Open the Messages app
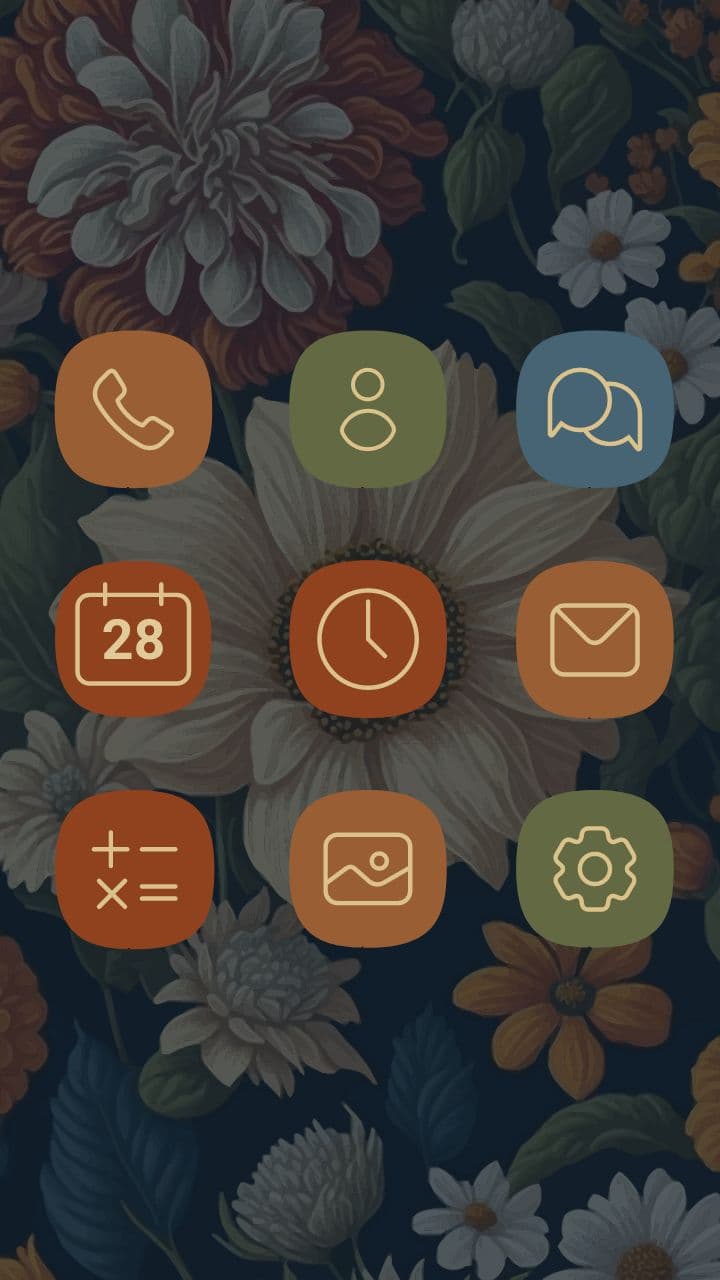720x1280 pixels. pos(594,409)
